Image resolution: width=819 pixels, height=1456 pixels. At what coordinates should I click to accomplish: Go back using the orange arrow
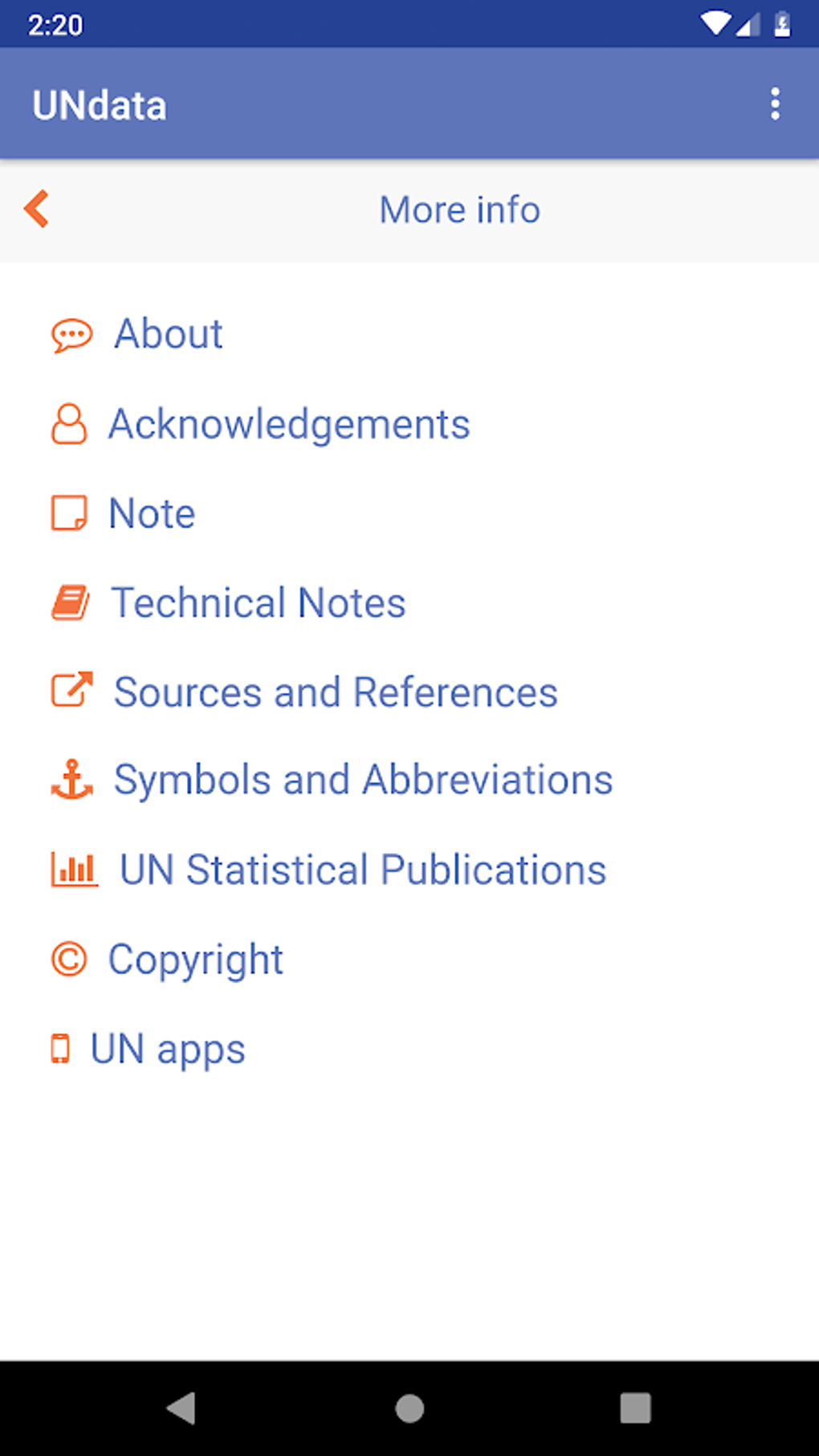point(37,210)
